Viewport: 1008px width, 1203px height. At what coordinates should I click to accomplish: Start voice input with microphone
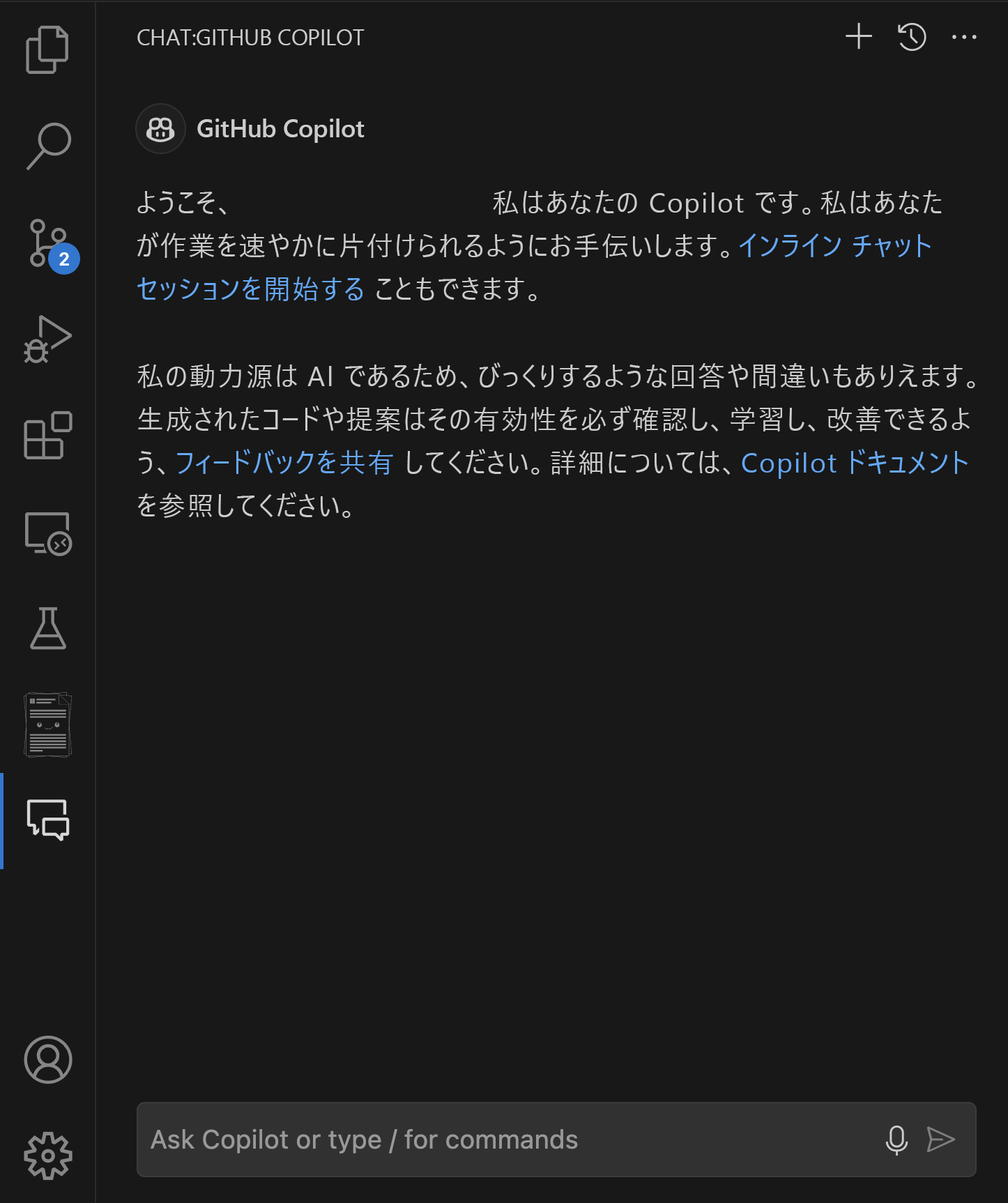[896, 1140]
